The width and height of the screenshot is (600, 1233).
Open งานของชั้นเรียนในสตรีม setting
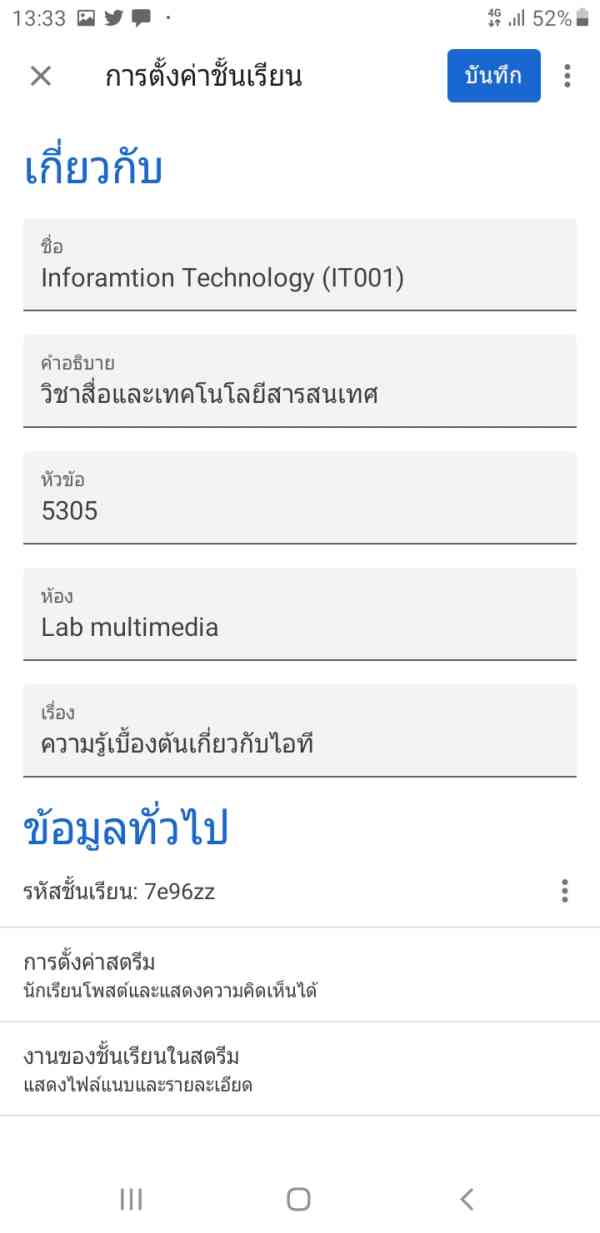point(300,1069)
